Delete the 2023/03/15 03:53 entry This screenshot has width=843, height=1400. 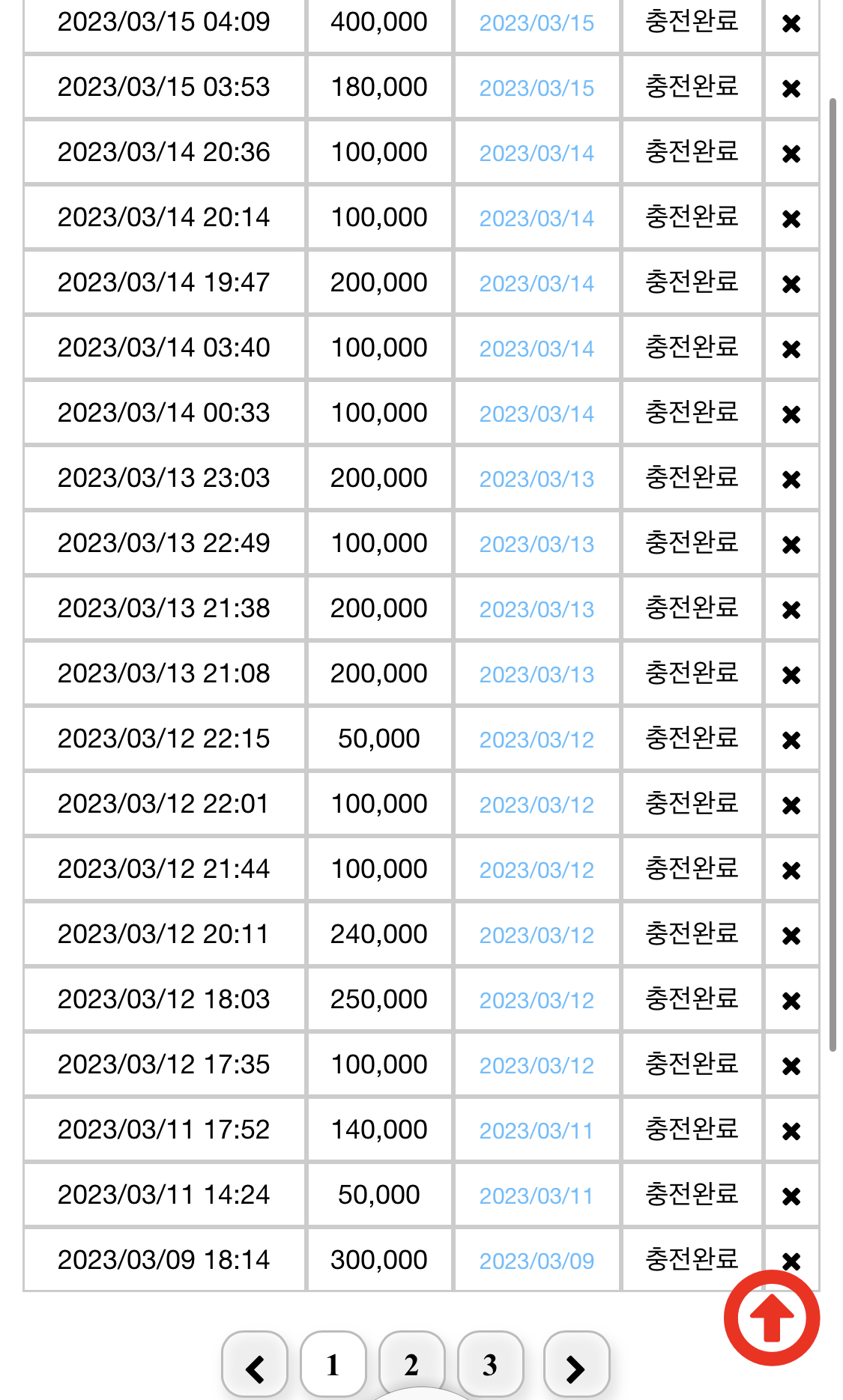791,89
